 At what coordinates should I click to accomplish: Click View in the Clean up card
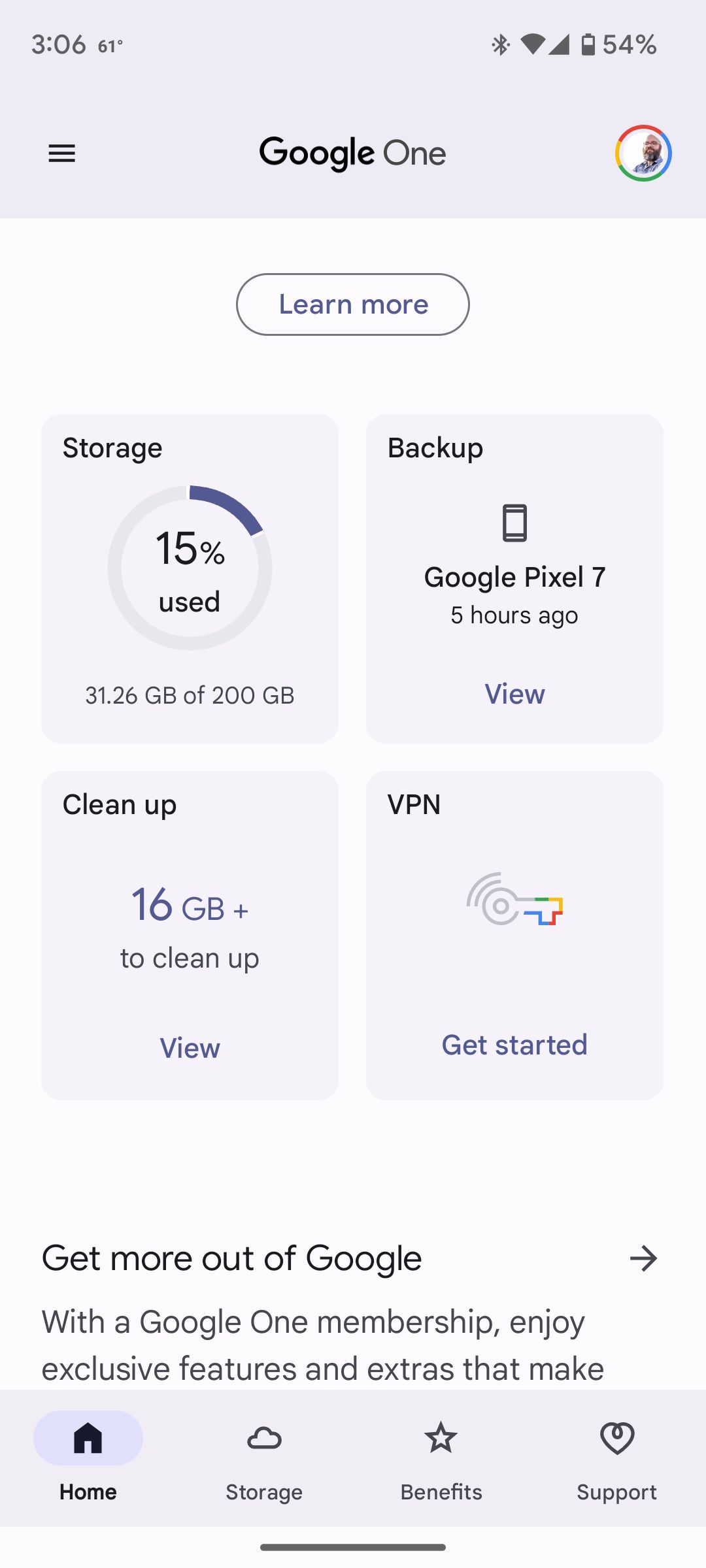click(190, 1048)
